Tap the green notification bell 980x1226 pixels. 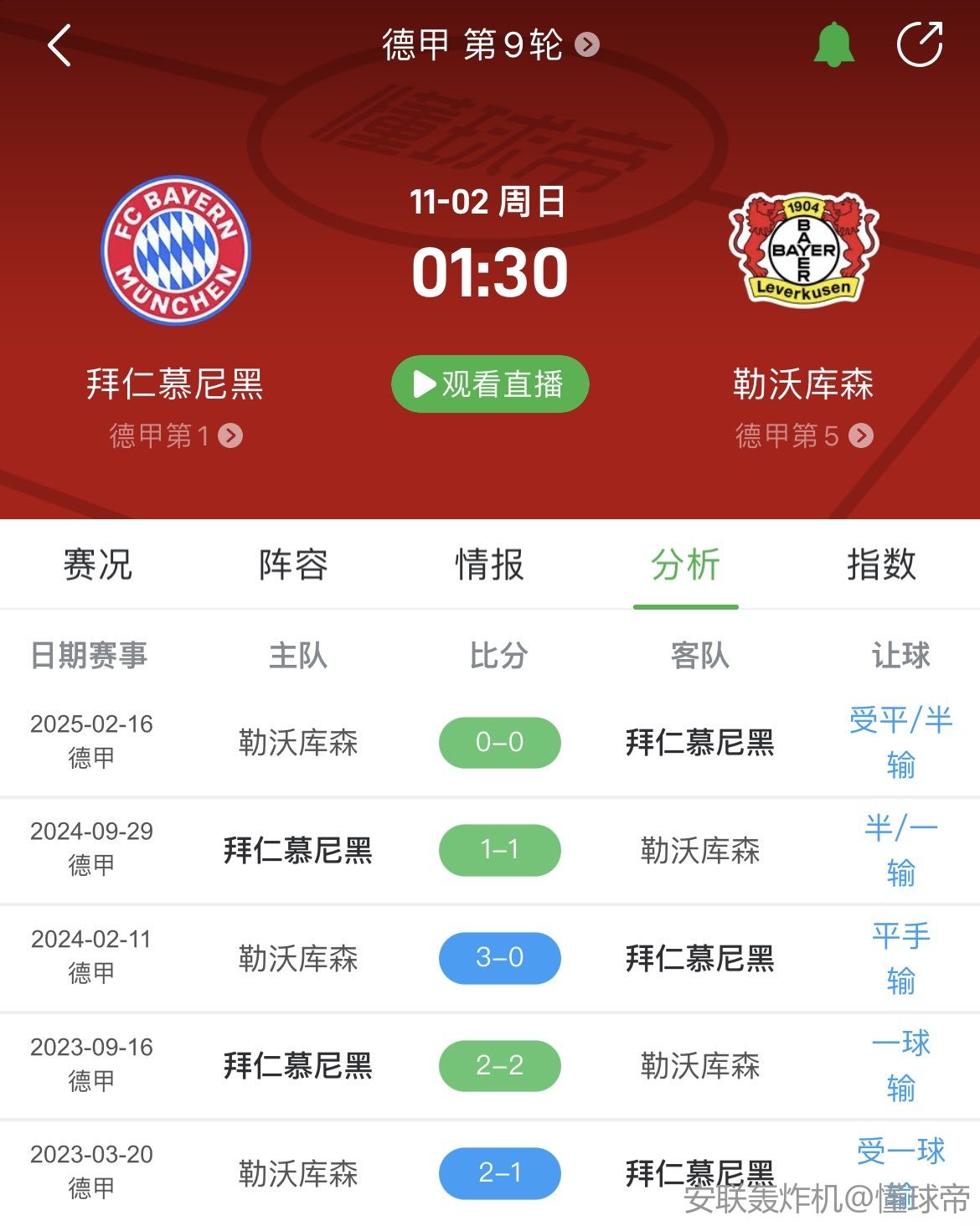(x=833, y=45)
